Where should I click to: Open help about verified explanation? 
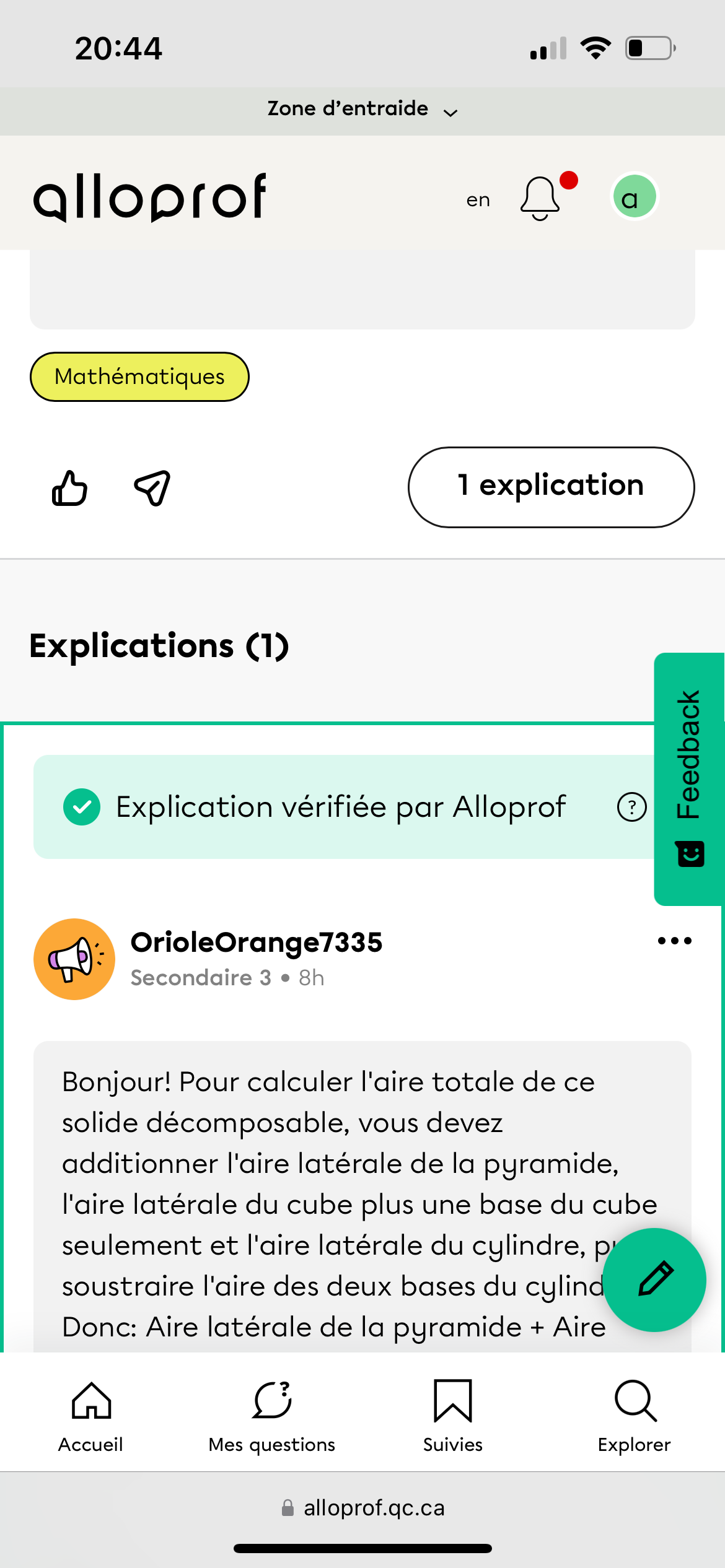coord(631,807)
